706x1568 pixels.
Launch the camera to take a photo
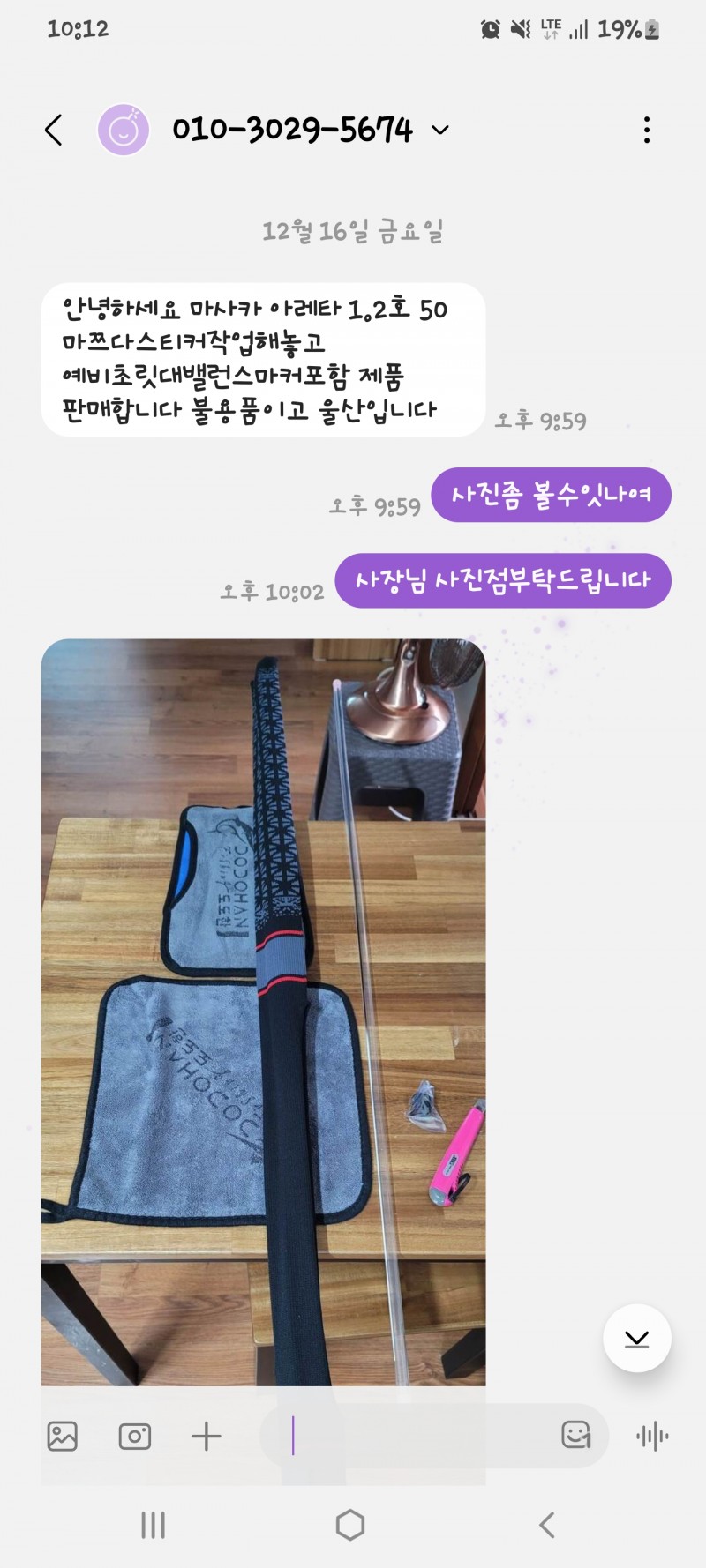coord(134,1437)
